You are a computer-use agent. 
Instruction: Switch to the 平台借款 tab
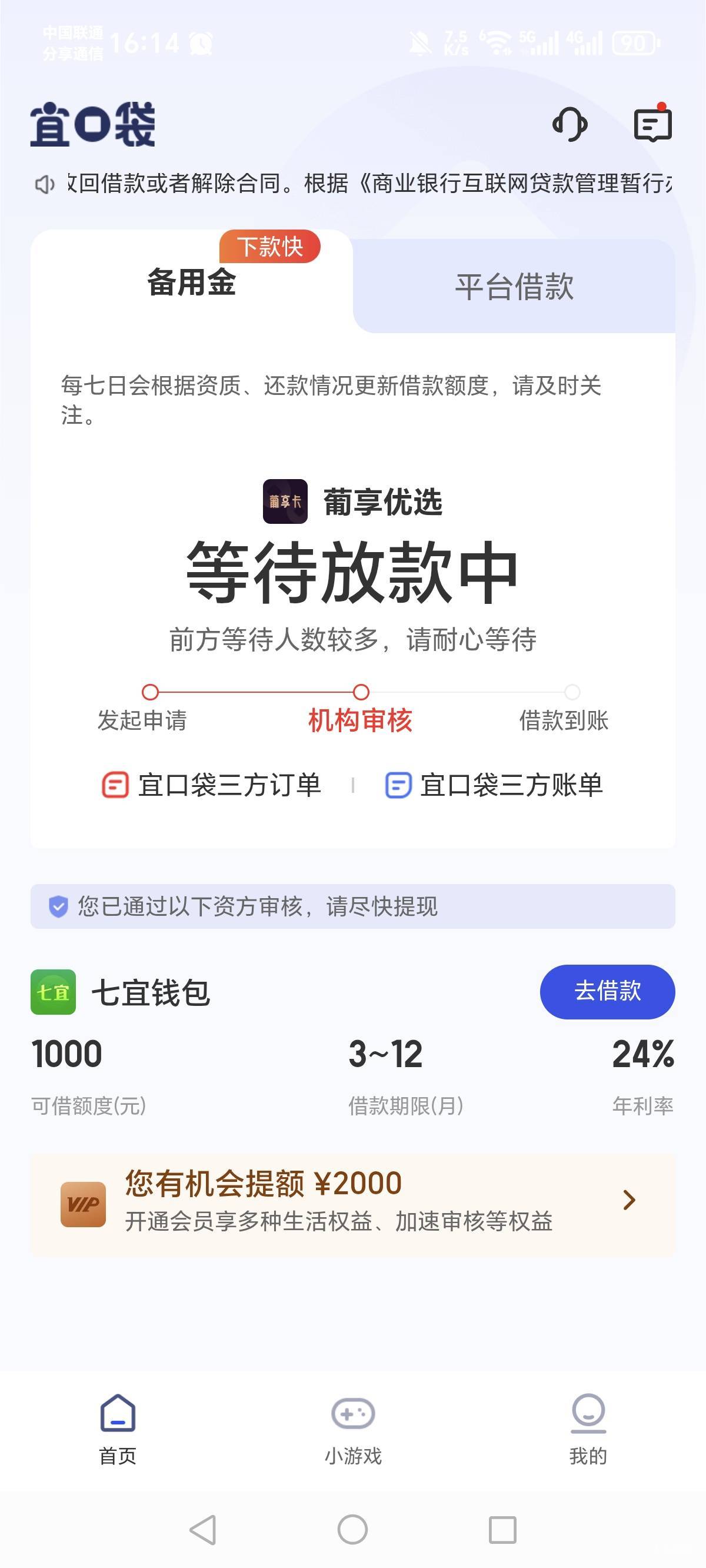click(514, 286)
